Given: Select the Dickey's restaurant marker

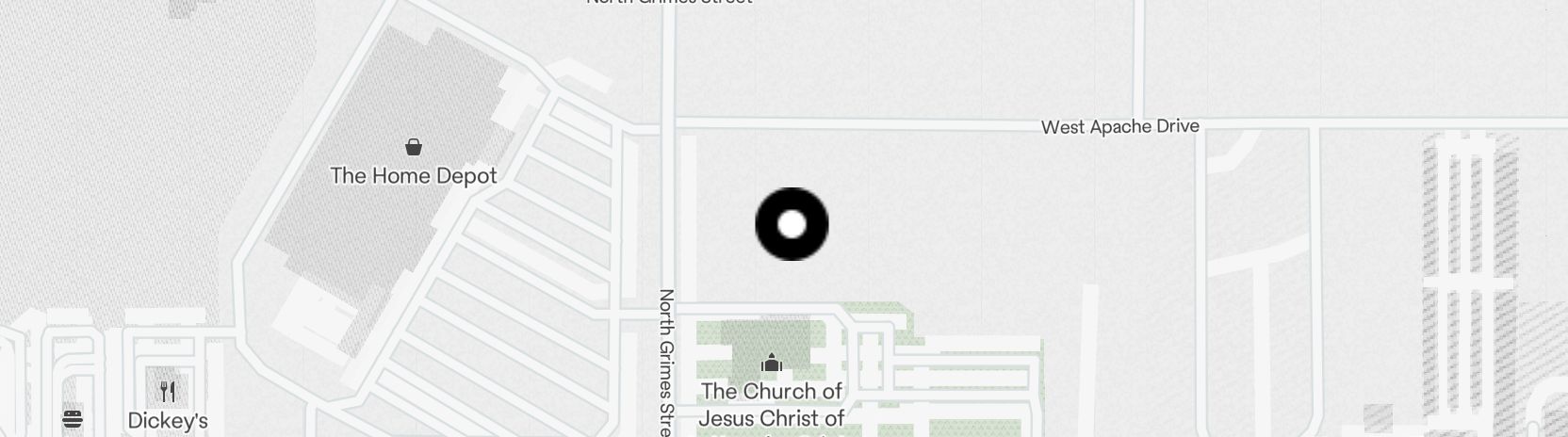Looking at the screenshot, I should 168,391.
